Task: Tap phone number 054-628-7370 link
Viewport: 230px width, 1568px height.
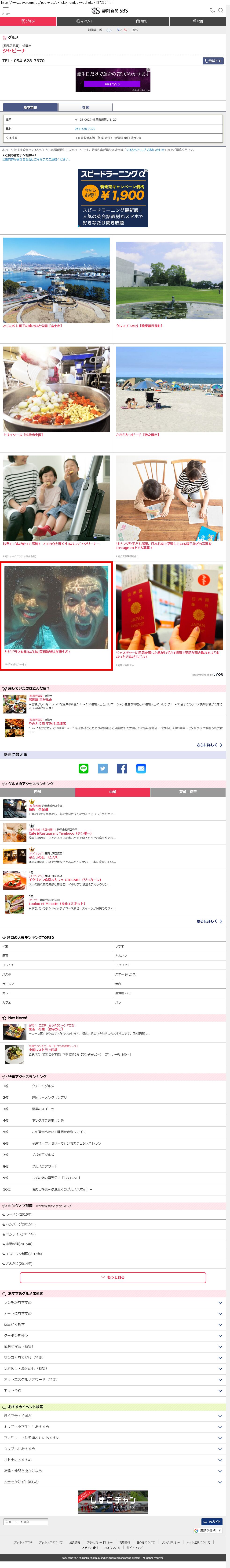Action: [85, 128]
